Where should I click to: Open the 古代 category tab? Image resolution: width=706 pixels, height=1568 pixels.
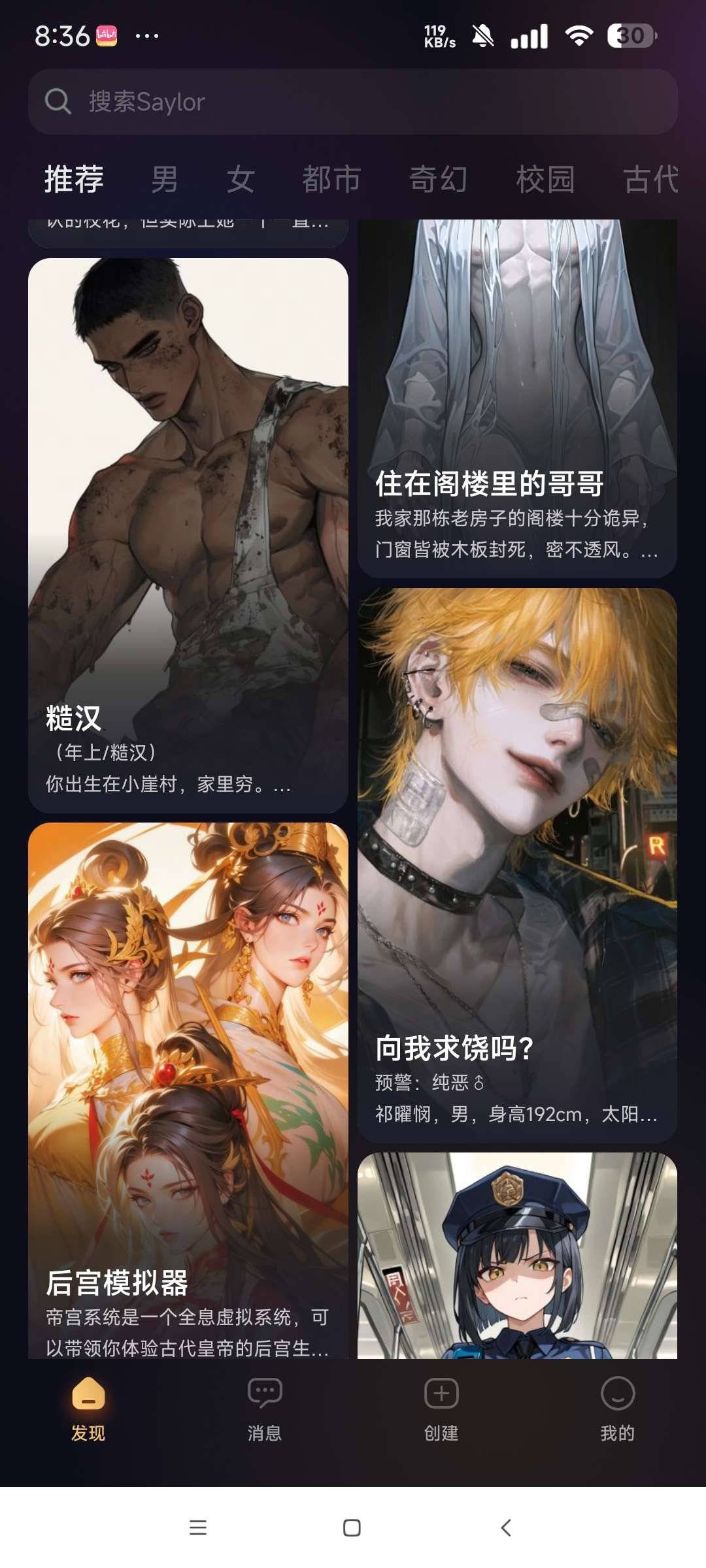[651, 179]
